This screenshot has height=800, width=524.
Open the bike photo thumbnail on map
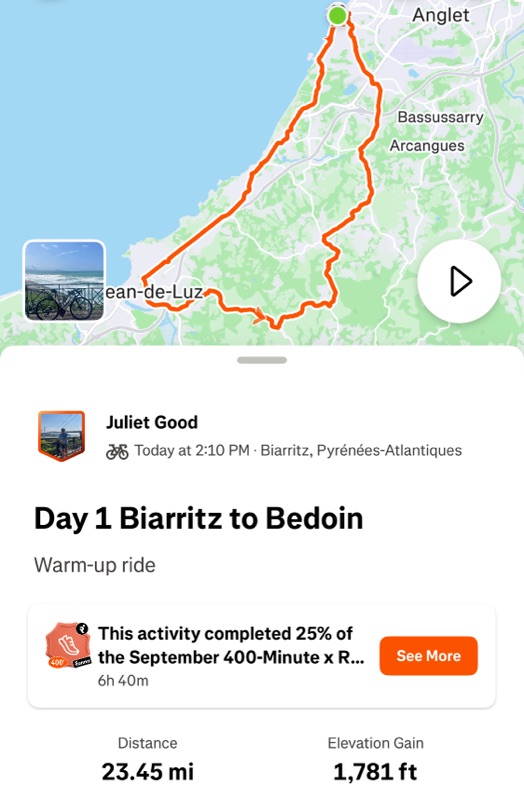pos(64,281)
